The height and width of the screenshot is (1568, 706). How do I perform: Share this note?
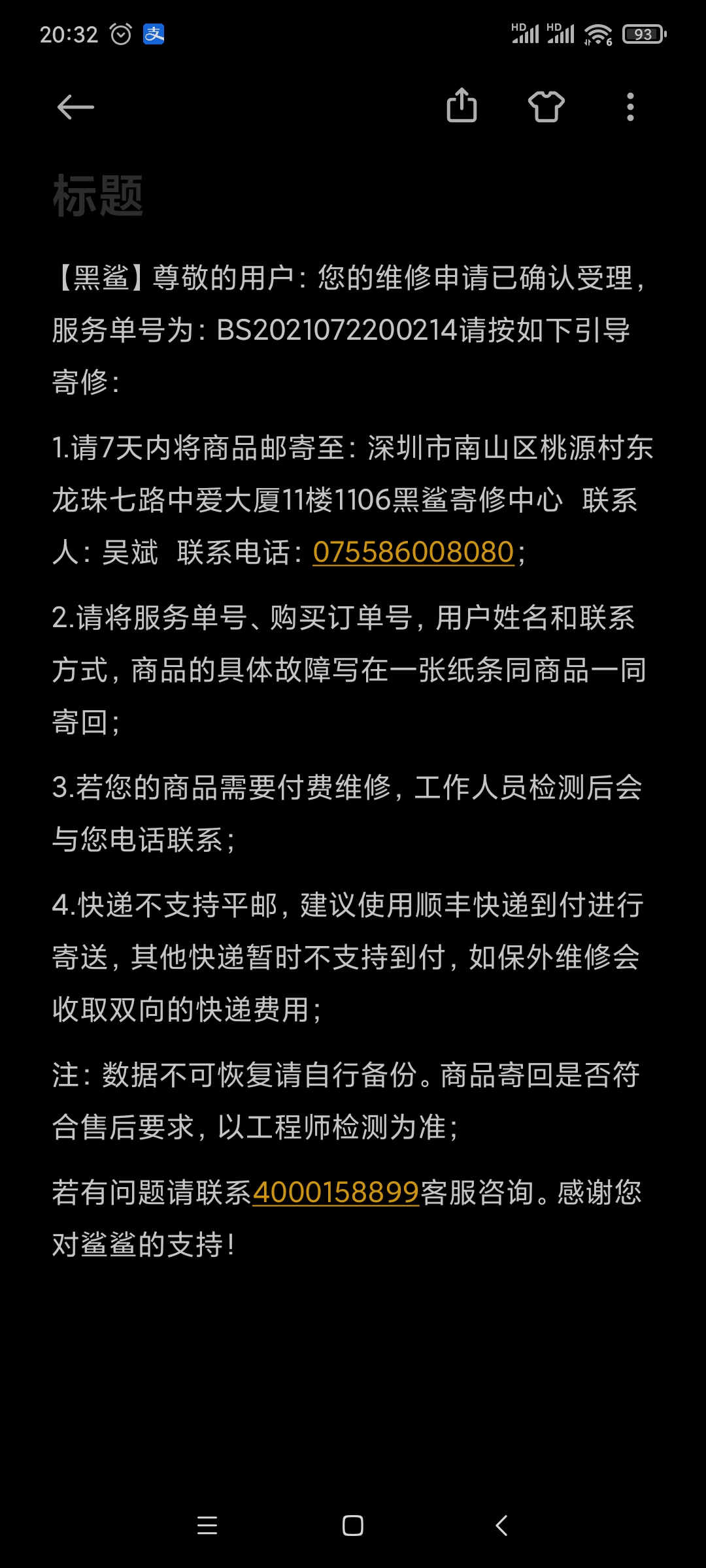462,105
